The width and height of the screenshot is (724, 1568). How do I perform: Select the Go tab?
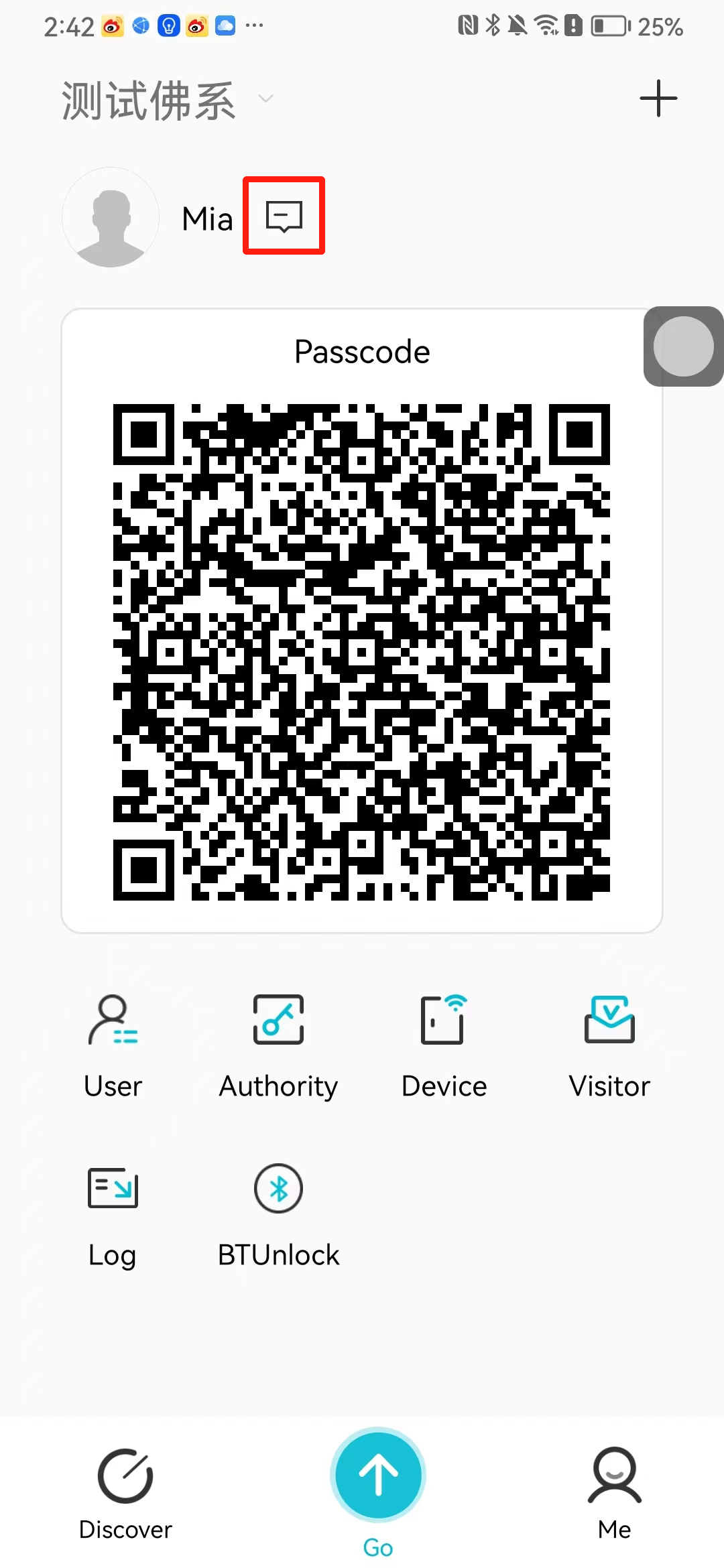coord(378,1486)
